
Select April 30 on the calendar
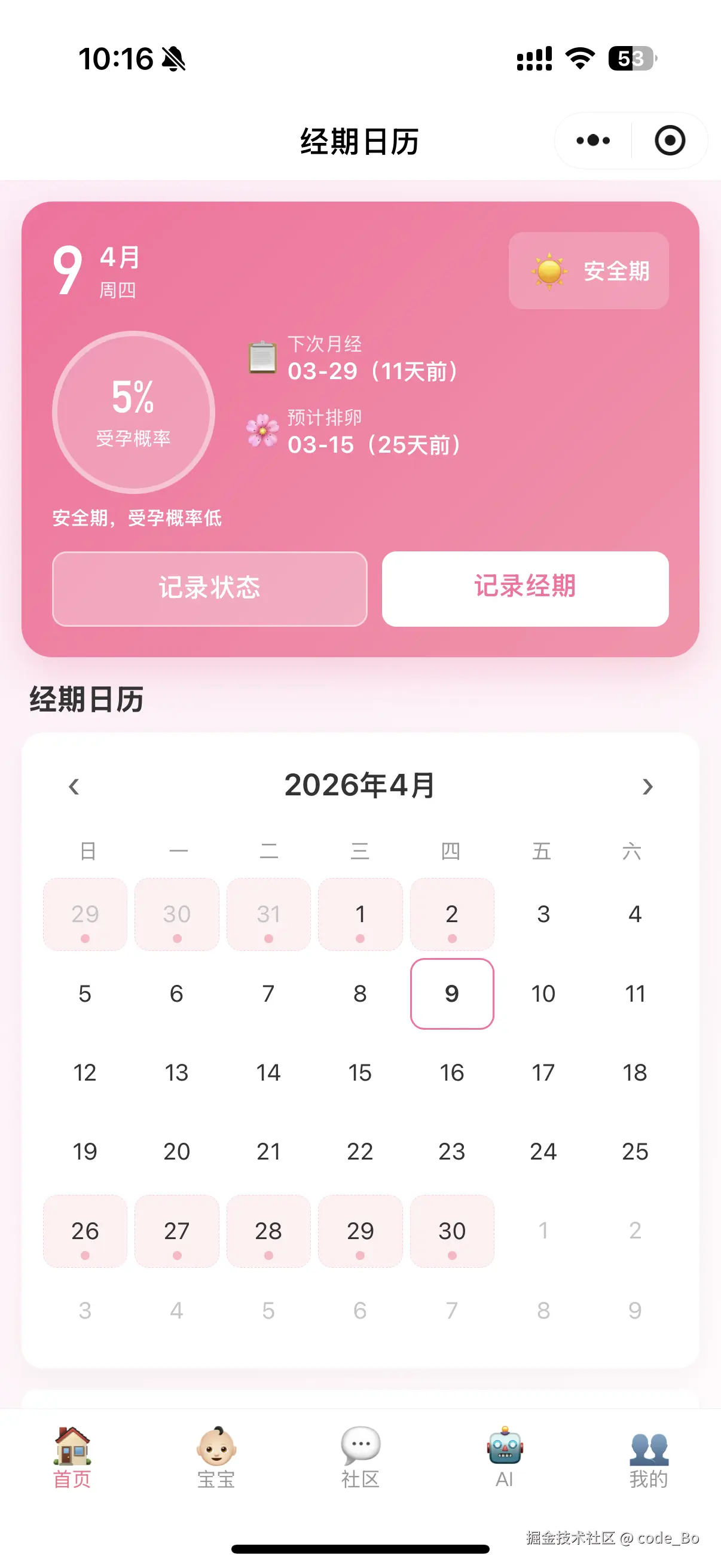451,1231
